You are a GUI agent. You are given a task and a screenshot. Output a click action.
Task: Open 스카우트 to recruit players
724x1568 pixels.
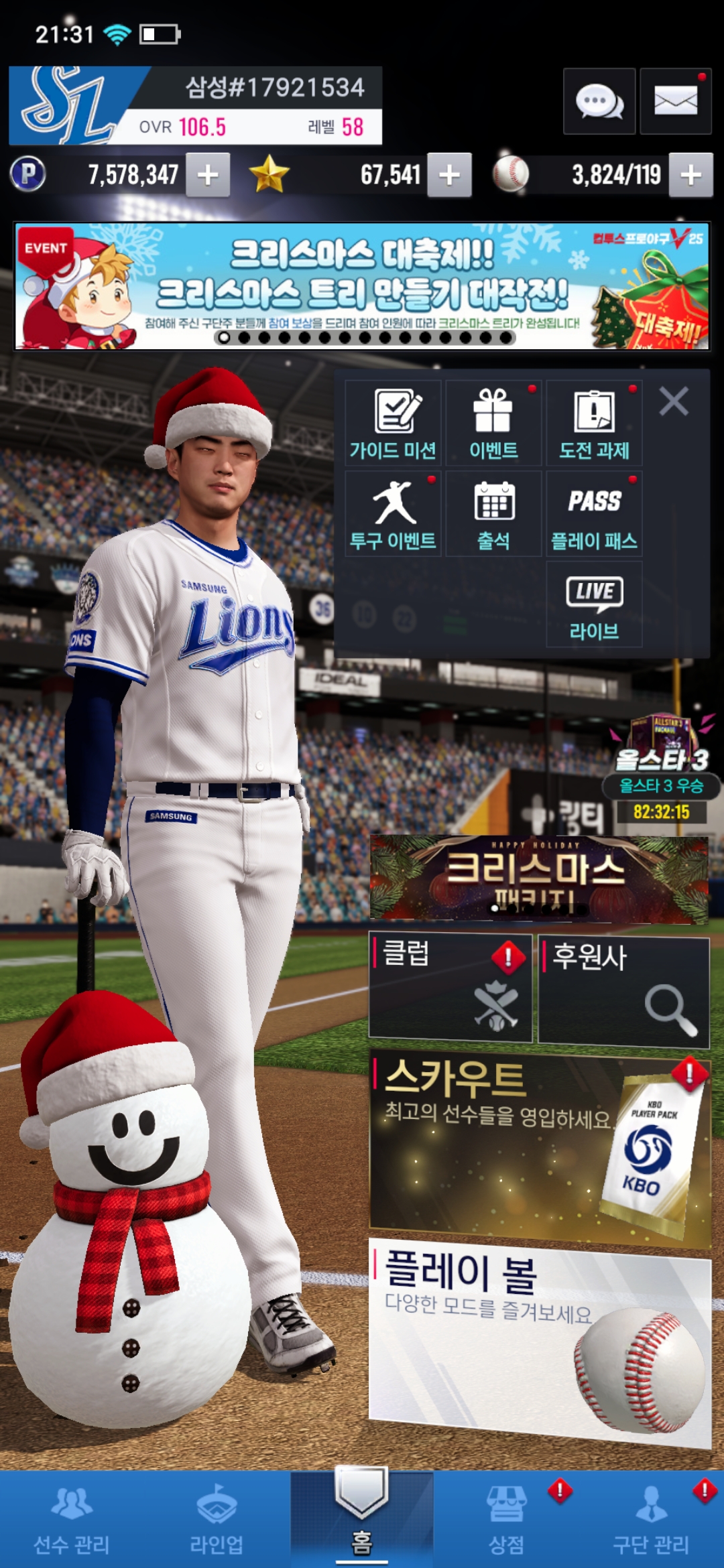pyautogui.click(x=539, y=1147)
